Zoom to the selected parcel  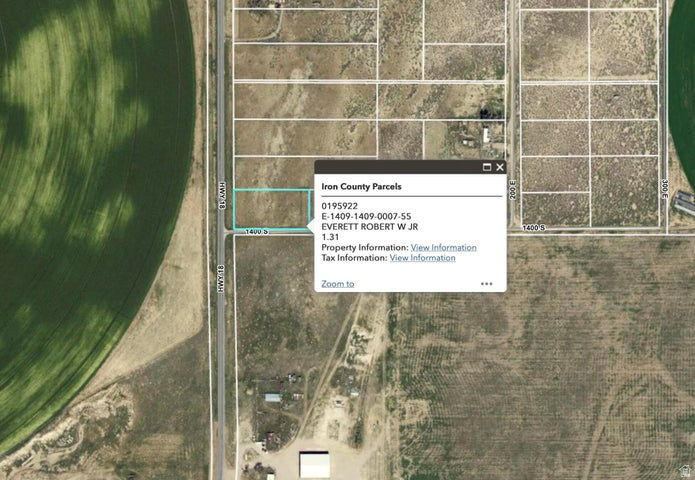(337, 284)
